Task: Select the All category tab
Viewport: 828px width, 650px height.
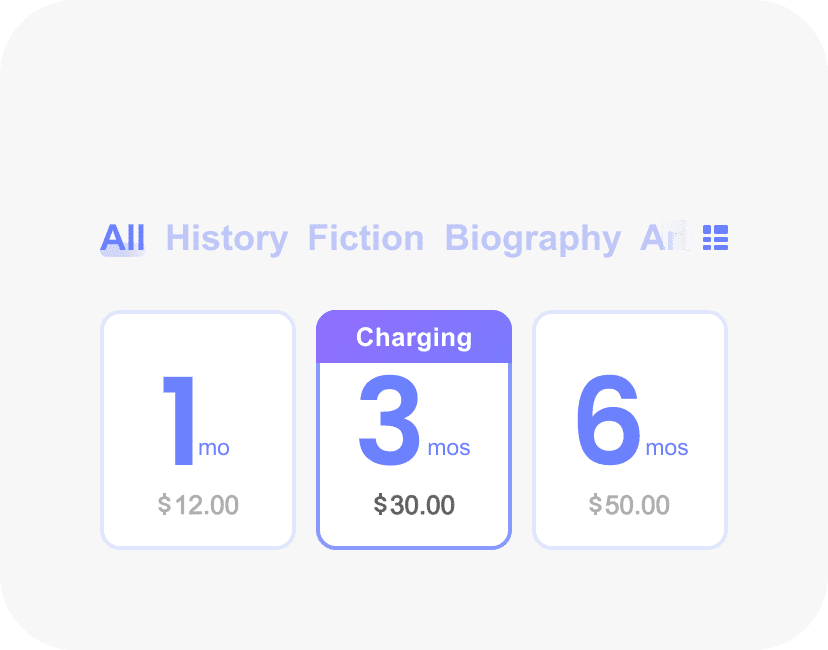Action: (123, 238)
